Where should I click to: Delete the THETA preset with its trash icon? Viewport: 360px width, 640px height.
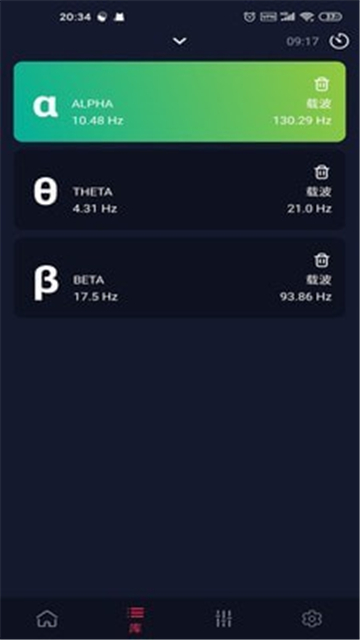tap(322, 172)
